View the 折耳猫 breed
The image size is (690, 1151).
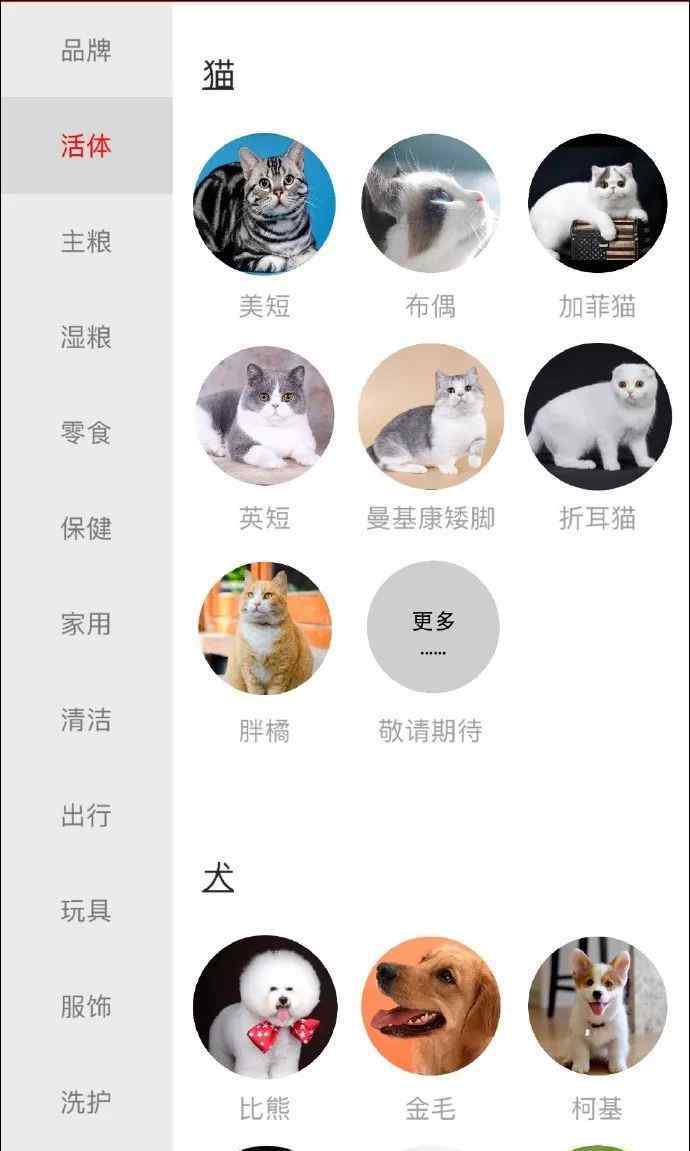point(597,416)
